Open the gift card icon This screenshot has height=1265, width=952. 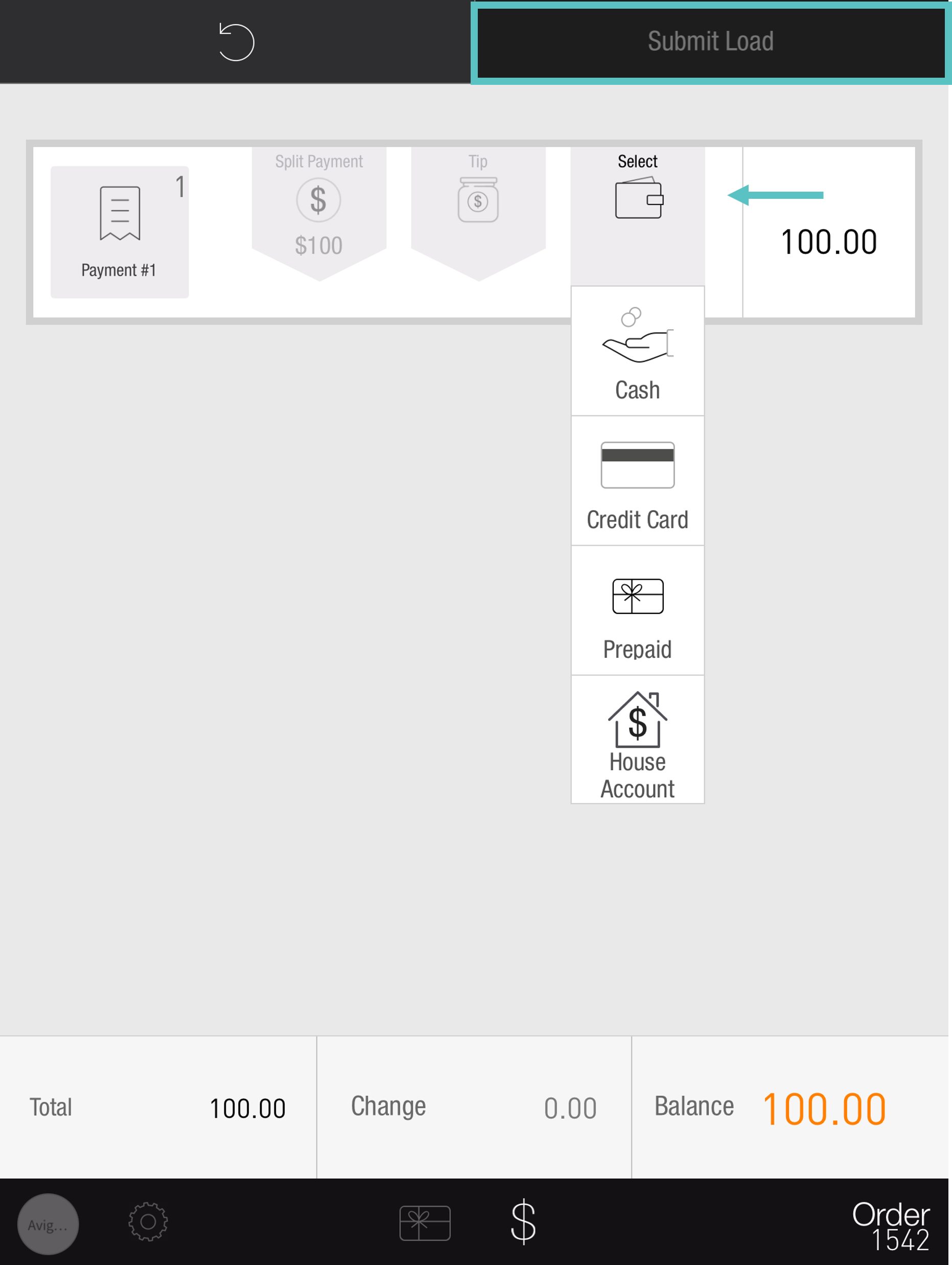coord(425,1223)
